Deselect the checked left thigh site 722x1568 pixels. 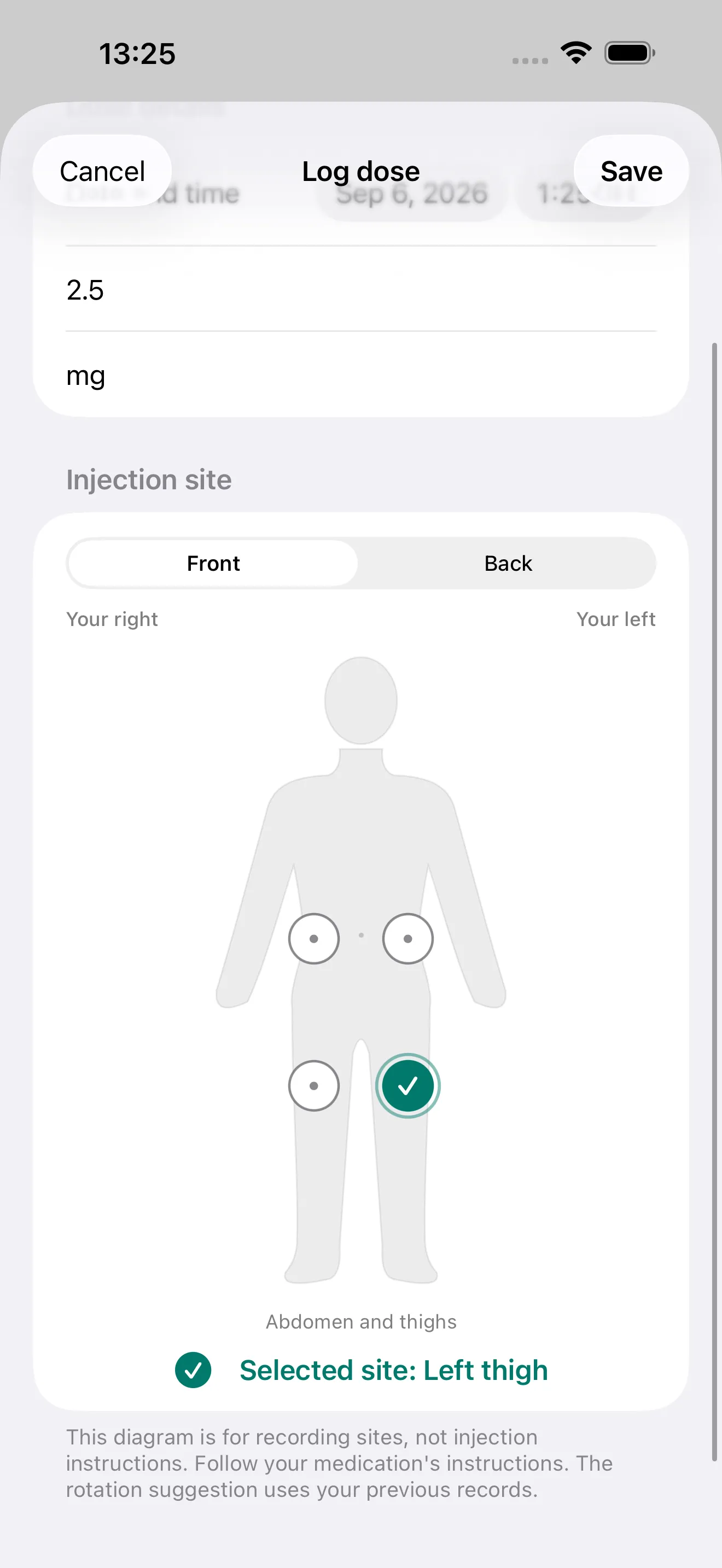click(408, 1086)
